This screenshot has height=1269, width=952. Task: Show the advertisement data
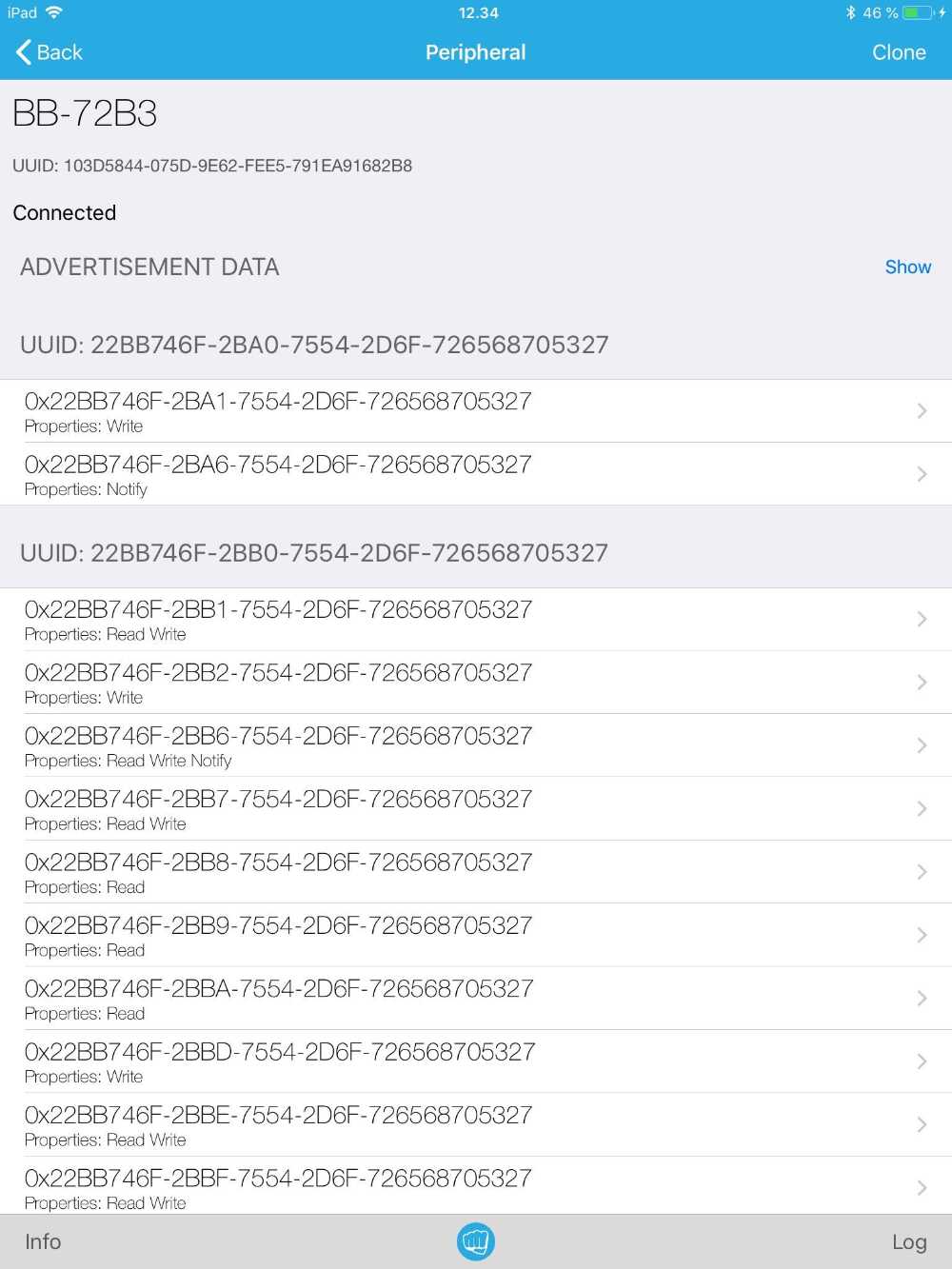coord(907,268)
